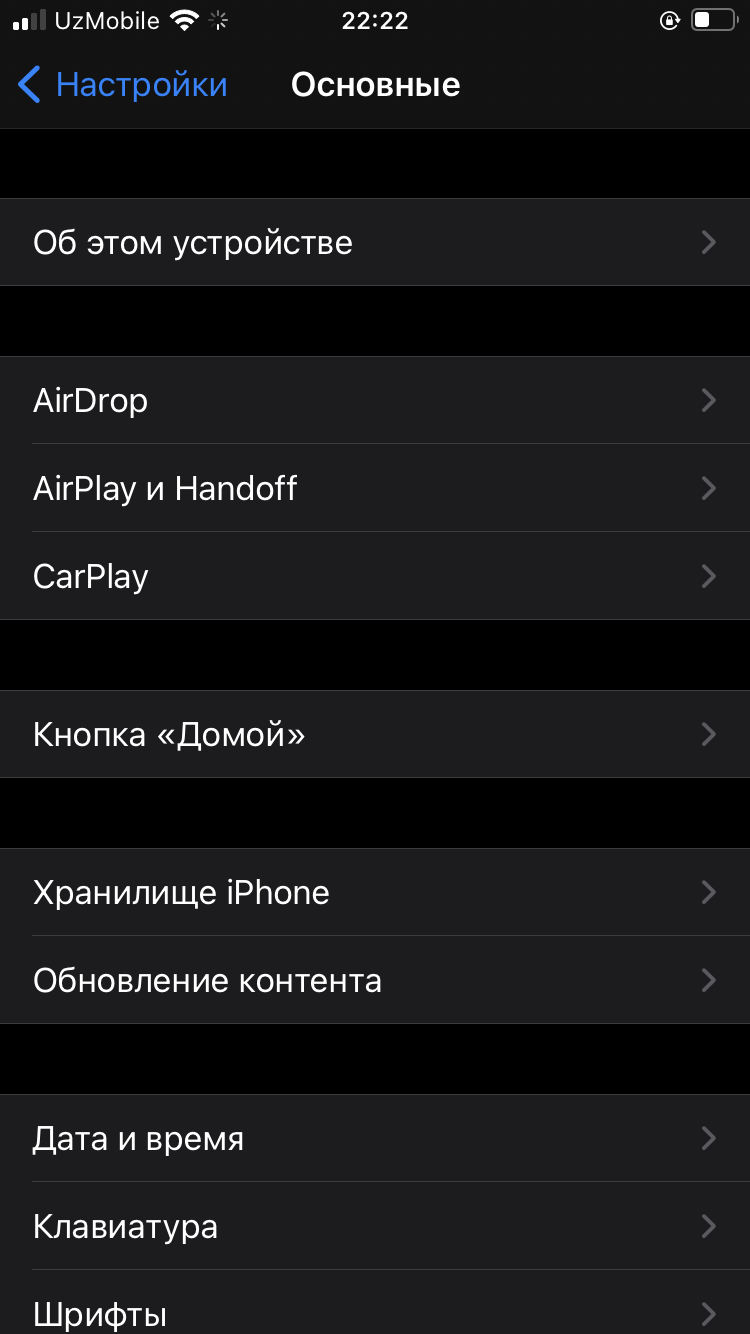Open Дата и время
750x1334 pixels.
point(375,1139)
